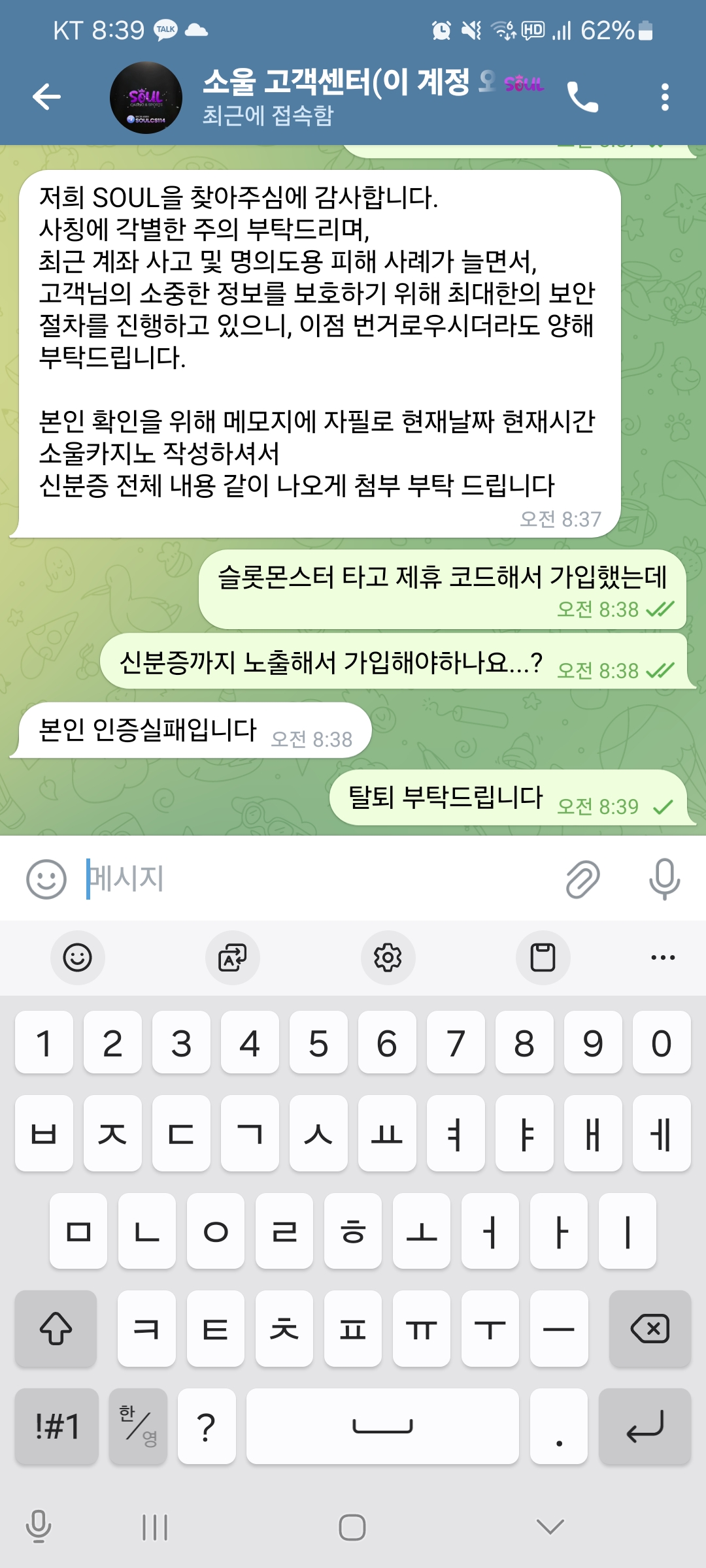Switch keyboard language with 한/영 key
Viewport: 706px width, 1568px height.
[139, 1426]
